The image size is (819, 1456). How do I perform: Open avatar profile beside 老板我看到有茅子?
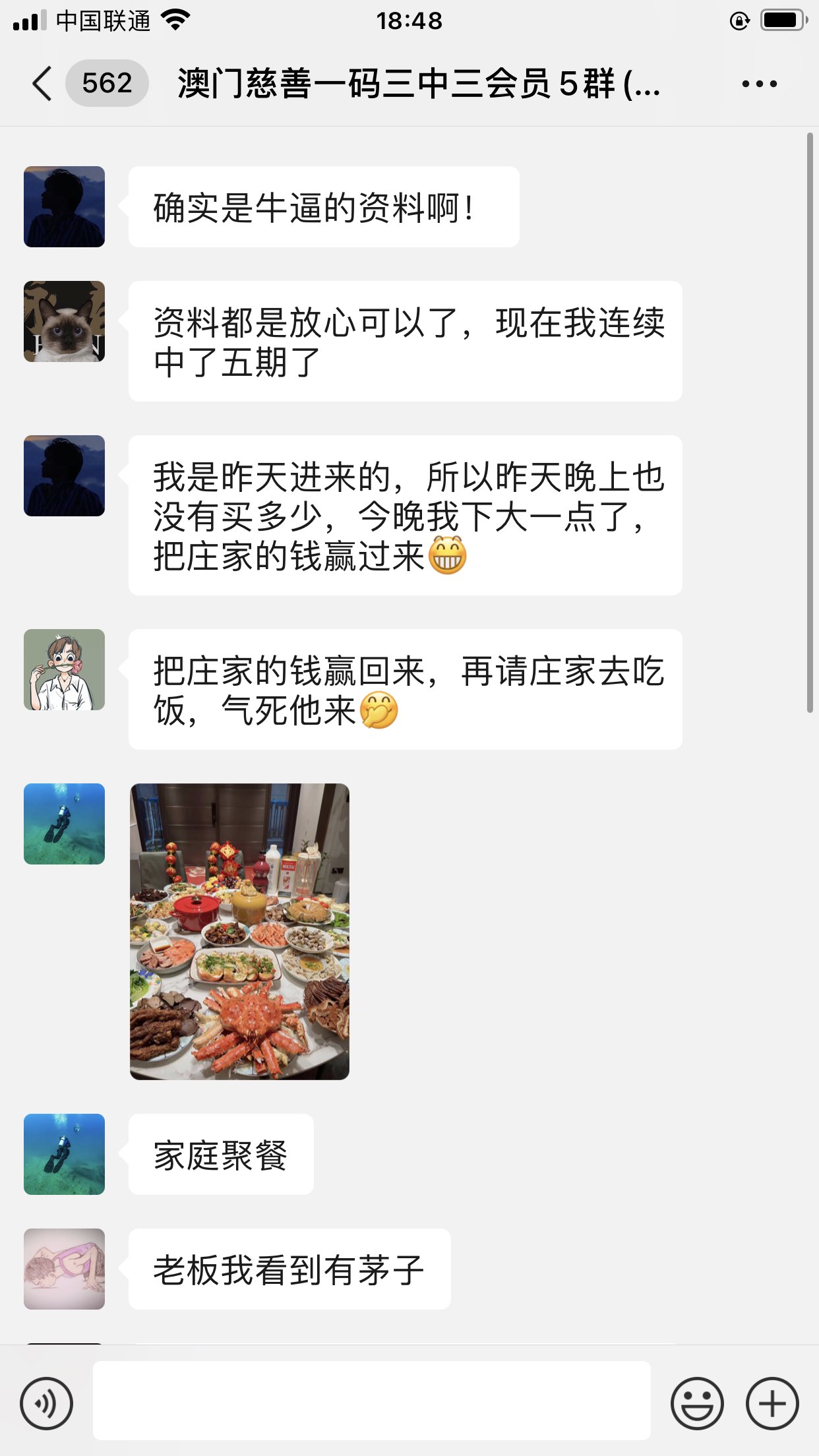64,1269
